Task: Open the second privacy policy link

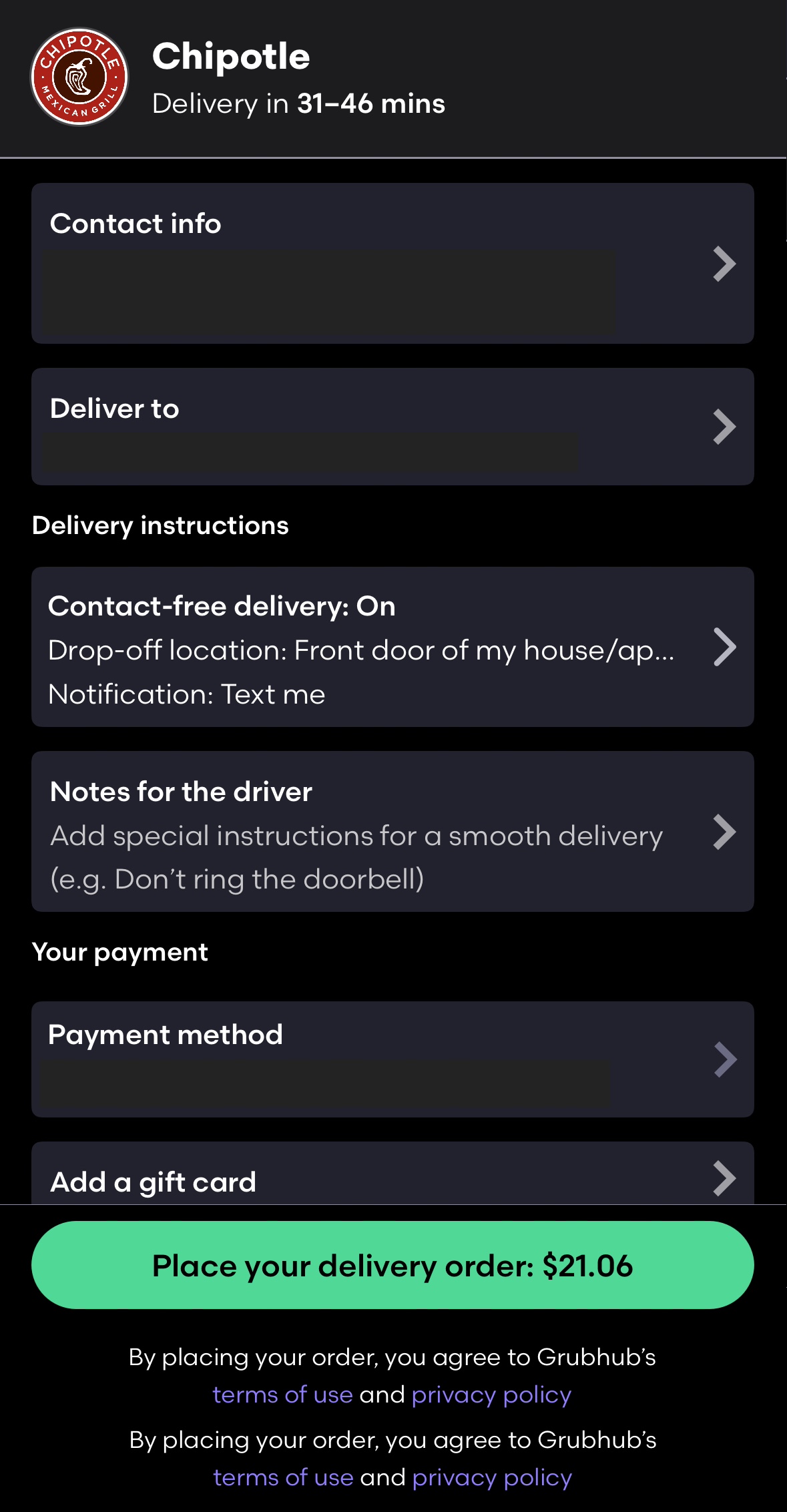Action: [x=492, y=1477]
